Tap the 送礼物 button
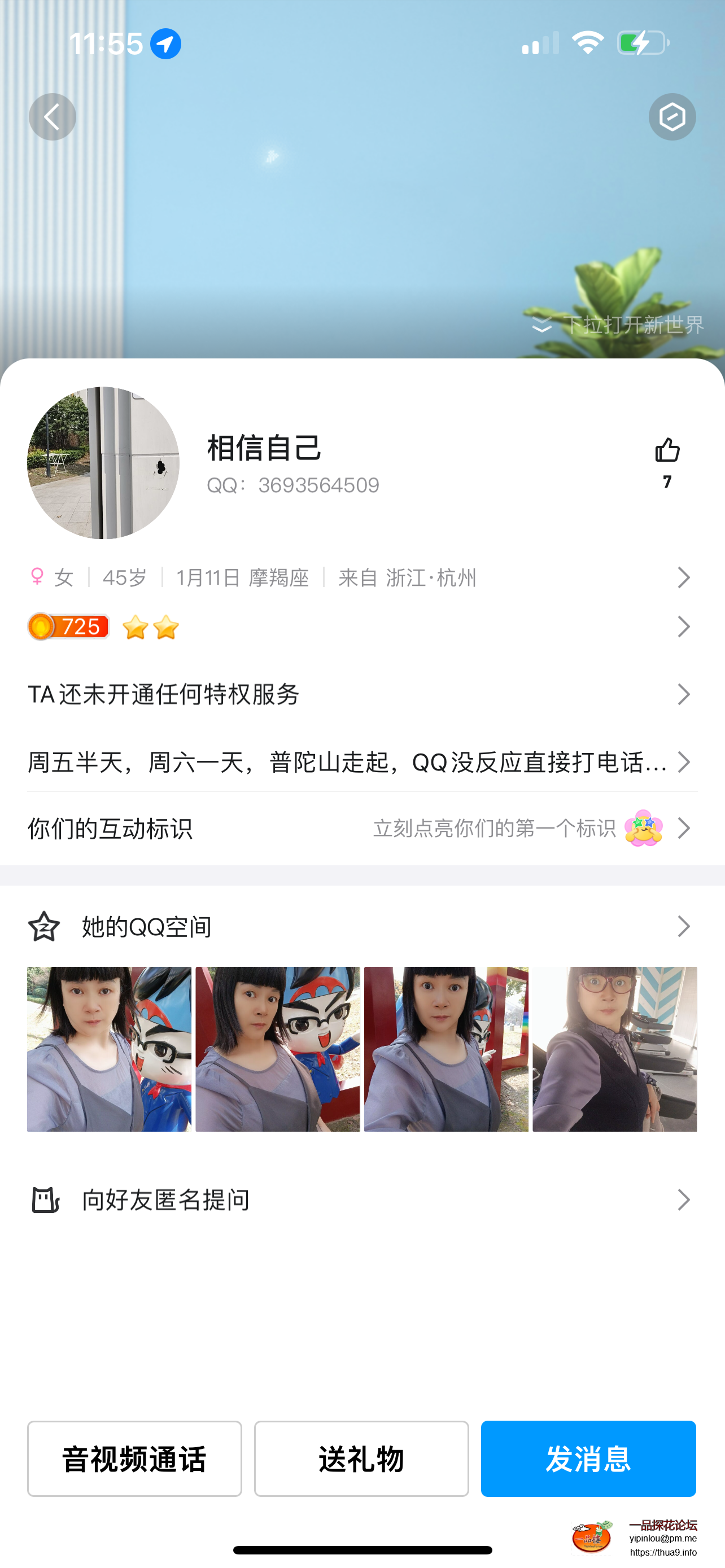725x1568 pixels. (361, 1458)
